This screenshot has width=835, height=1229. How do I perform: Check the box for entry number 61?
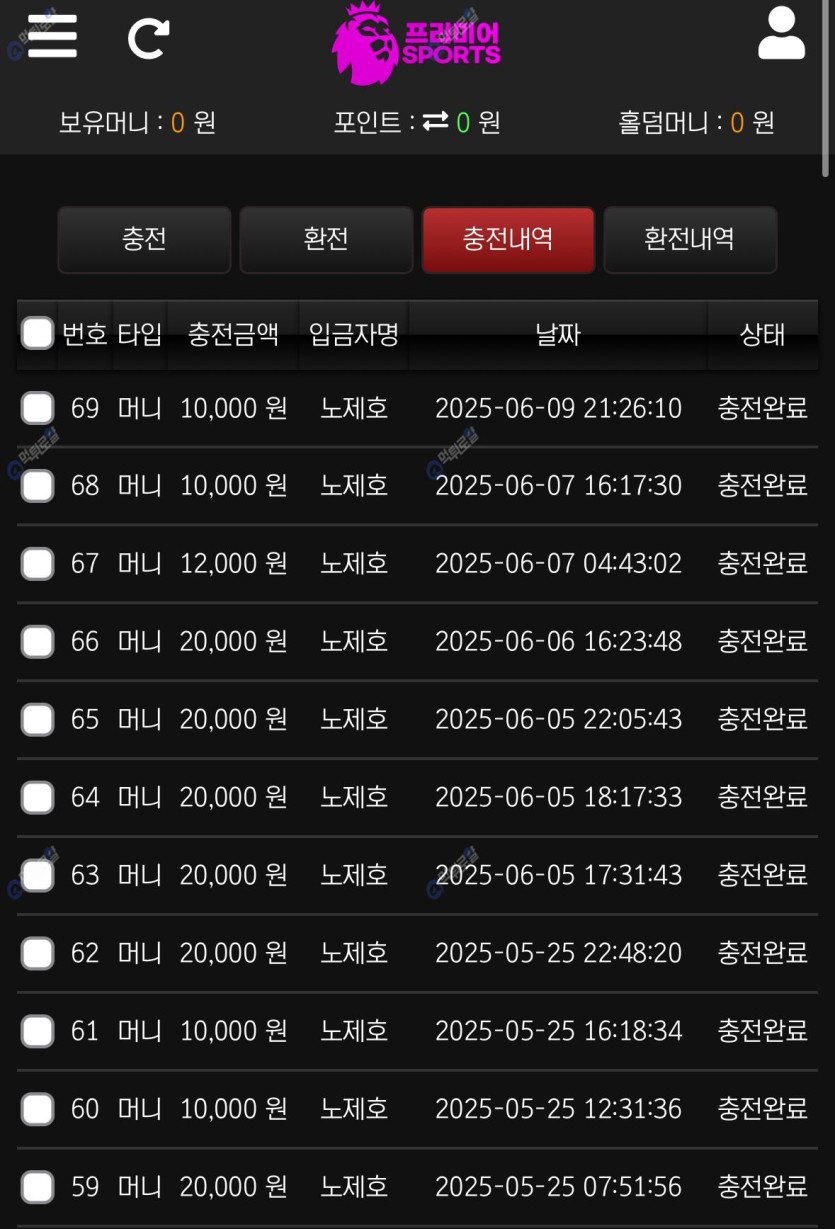click(38, 1031)
